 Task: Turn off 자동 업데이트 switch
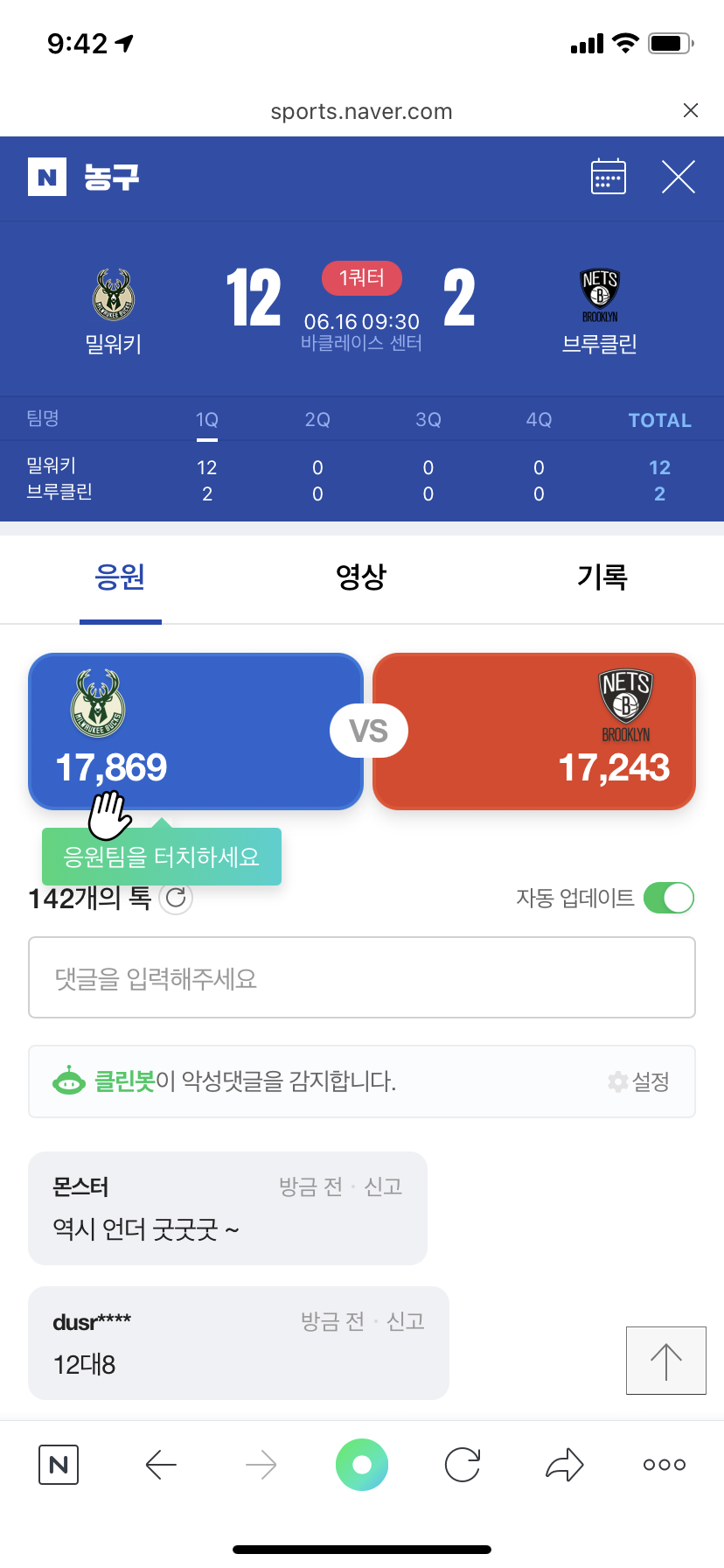point(668,898)
